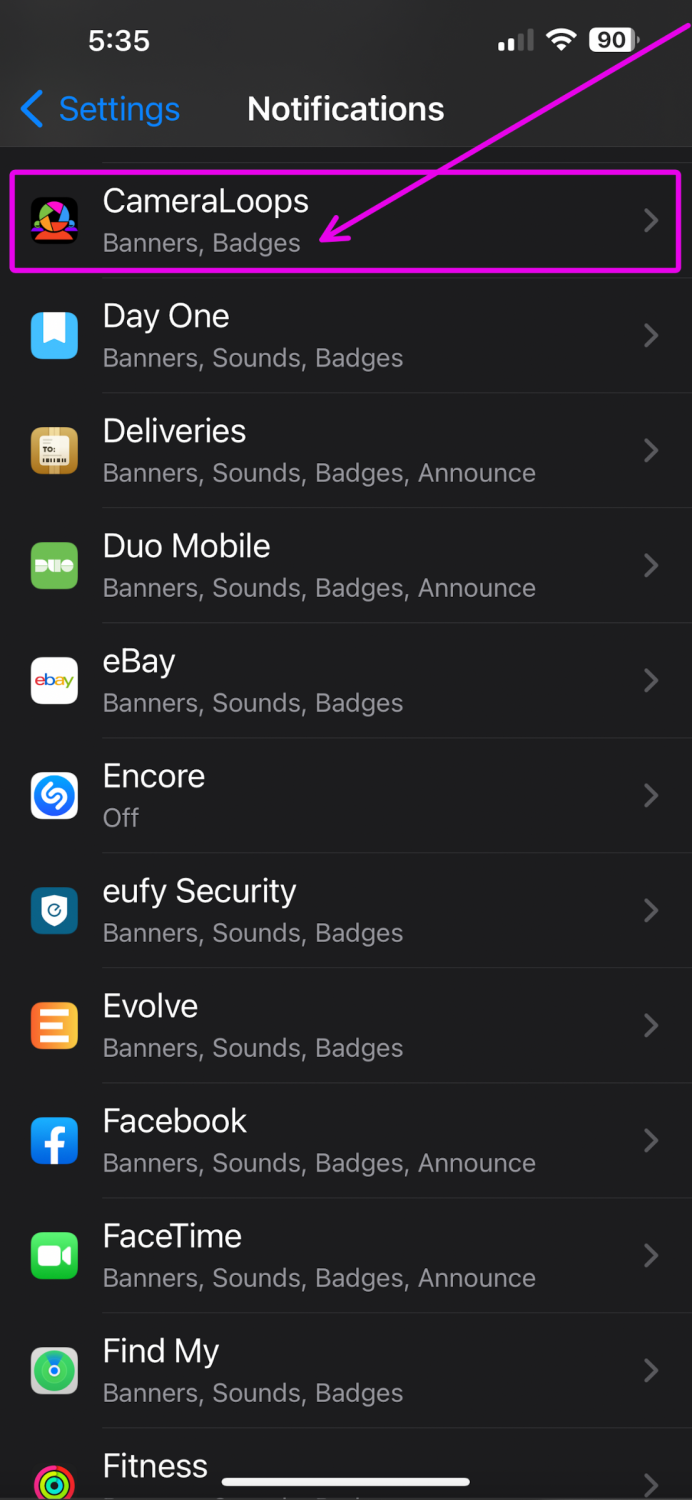Tap the eBay row
This screenshot has height=1500, width=692.
point(346,681)
